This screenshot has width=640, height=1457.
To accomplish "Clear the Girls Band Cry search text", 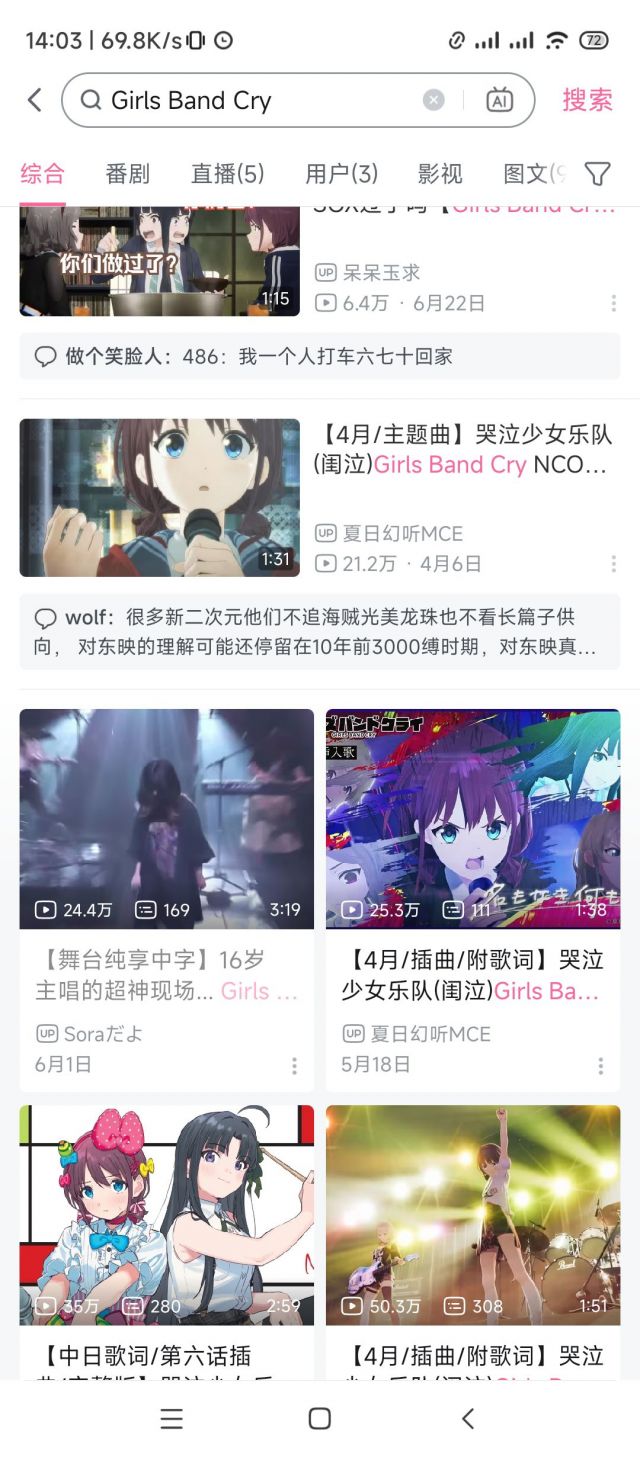I will click(x=433, y=100).
